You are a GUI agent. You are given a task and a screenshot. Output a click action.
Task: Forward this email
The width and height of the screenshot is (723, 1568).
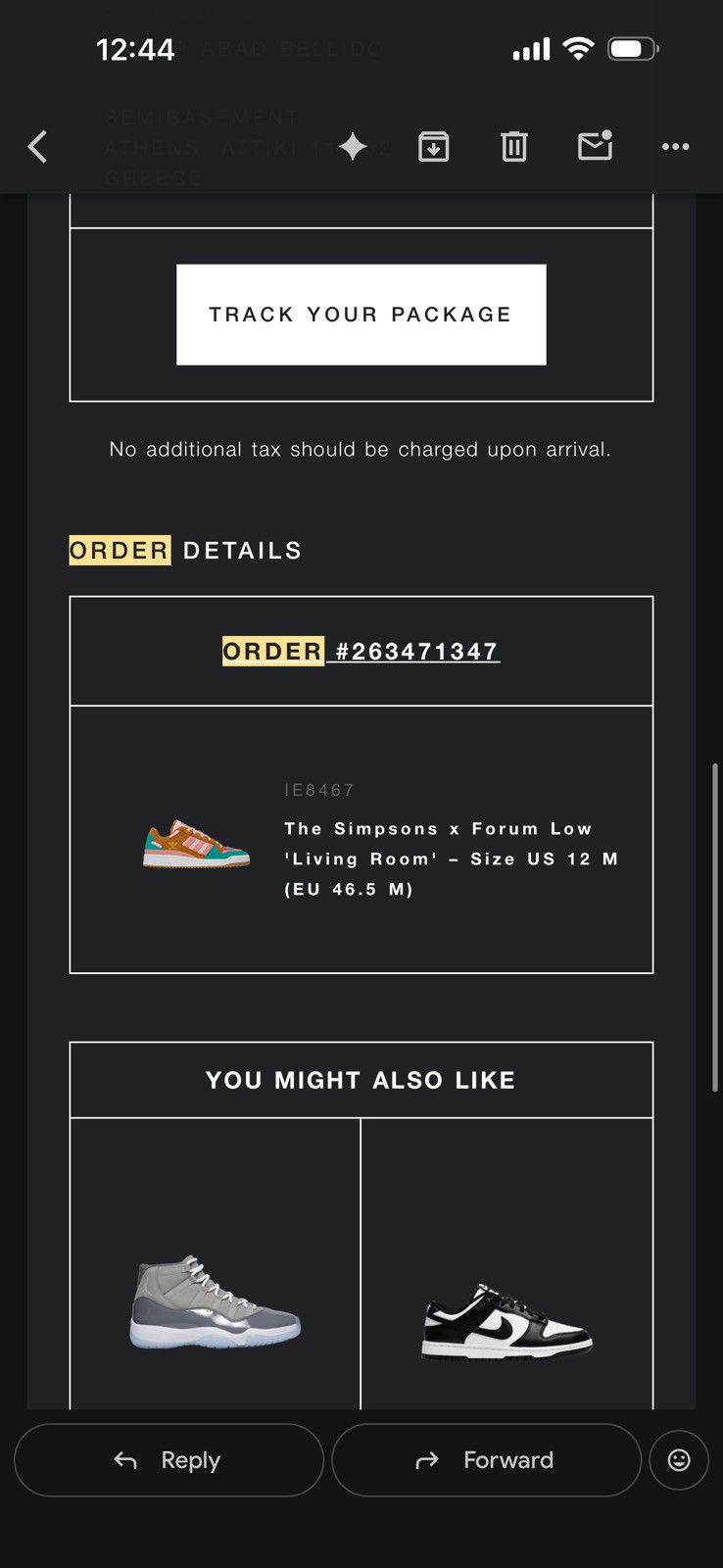pos(486,1460)
